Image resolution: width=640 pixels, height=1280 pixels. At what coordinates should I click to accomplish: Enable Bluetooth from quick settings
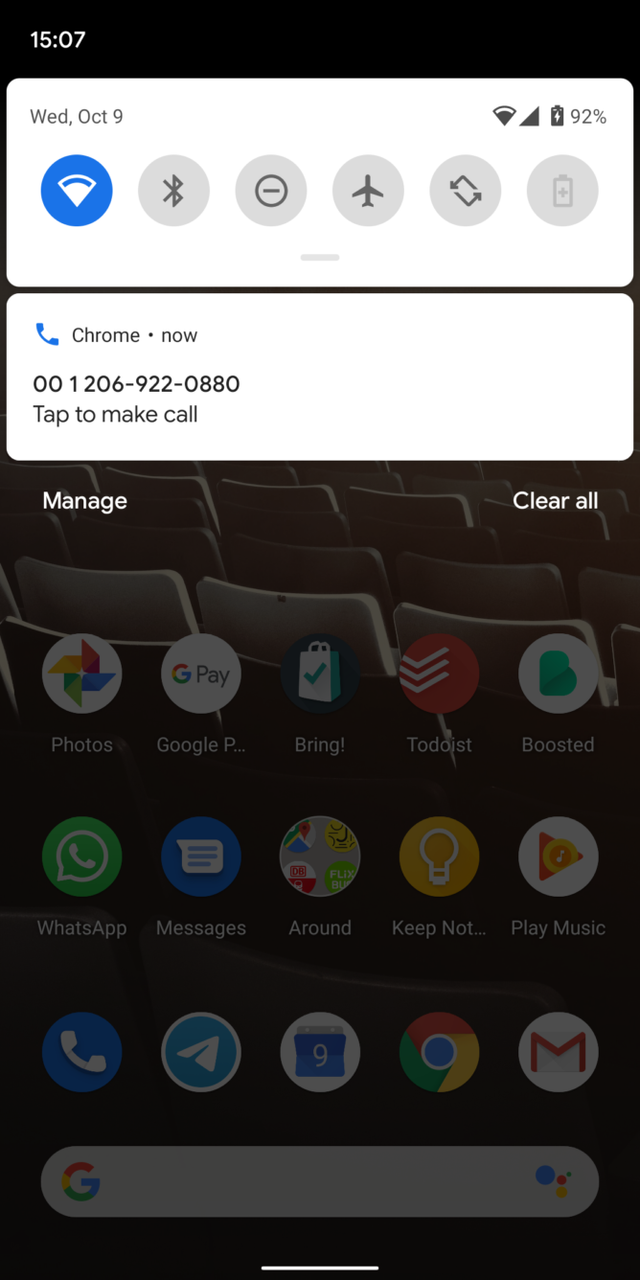coord(174,190)
